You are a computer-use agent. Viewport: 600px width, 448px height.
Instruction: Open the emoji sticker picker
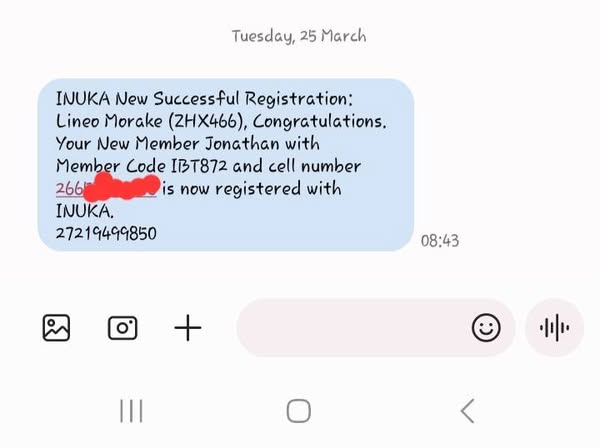pos(486,328)
